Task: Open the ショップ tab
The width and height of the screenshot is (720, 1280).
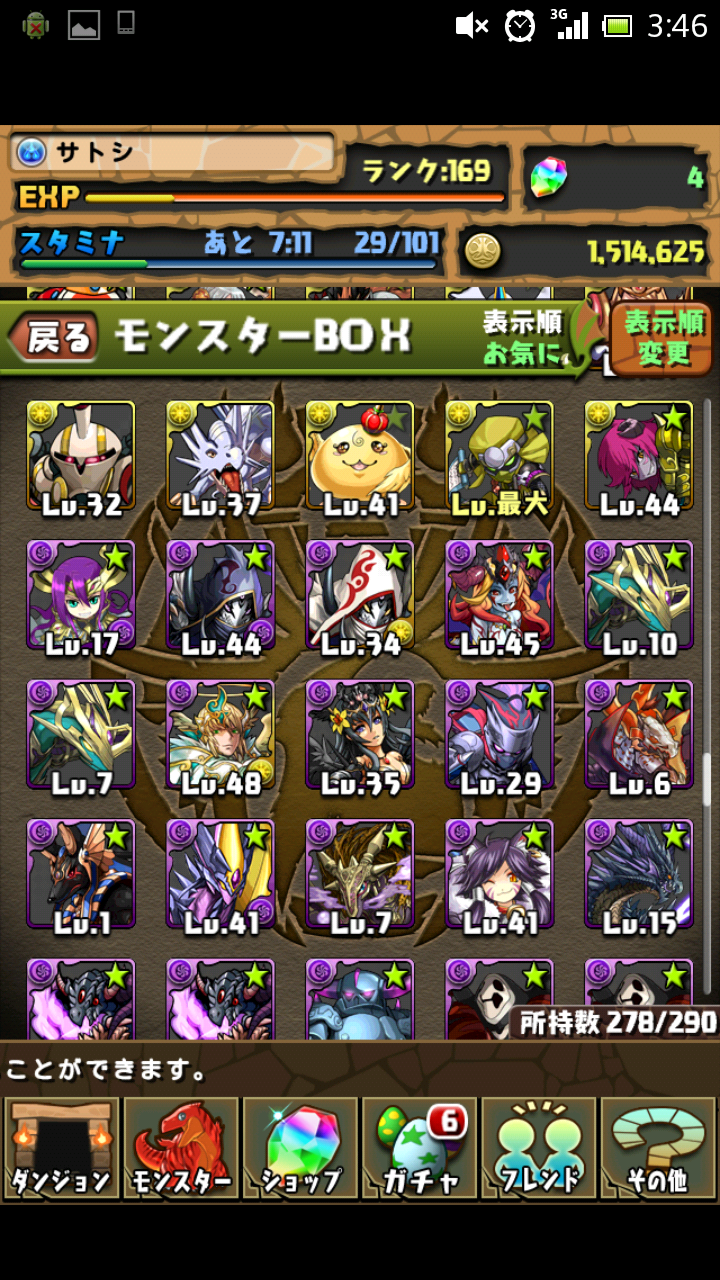Action: [300, 1148]
